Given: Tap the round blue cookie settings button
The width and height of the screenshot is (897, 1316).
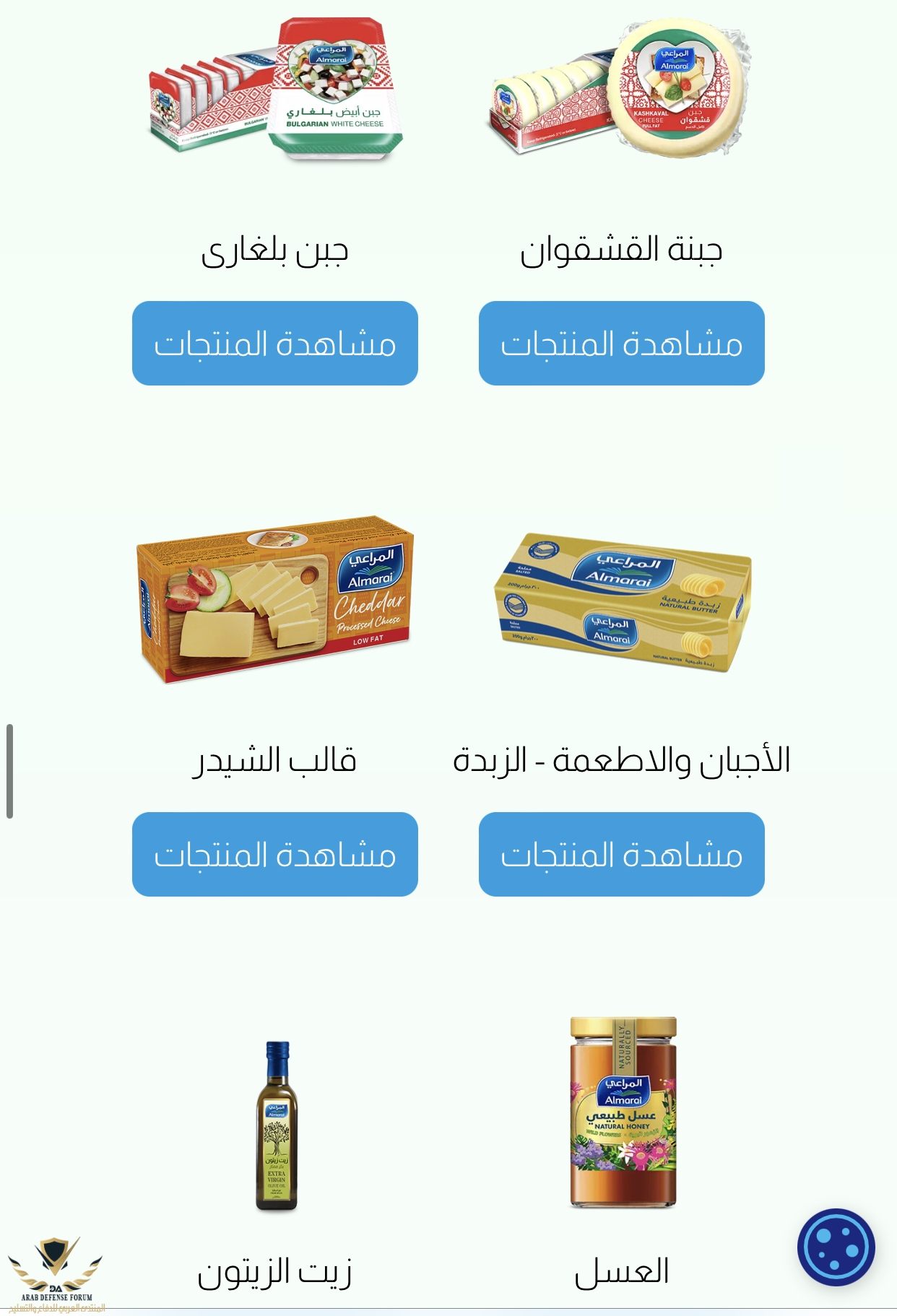Looking at the screenshot, I should point(836,1247).
